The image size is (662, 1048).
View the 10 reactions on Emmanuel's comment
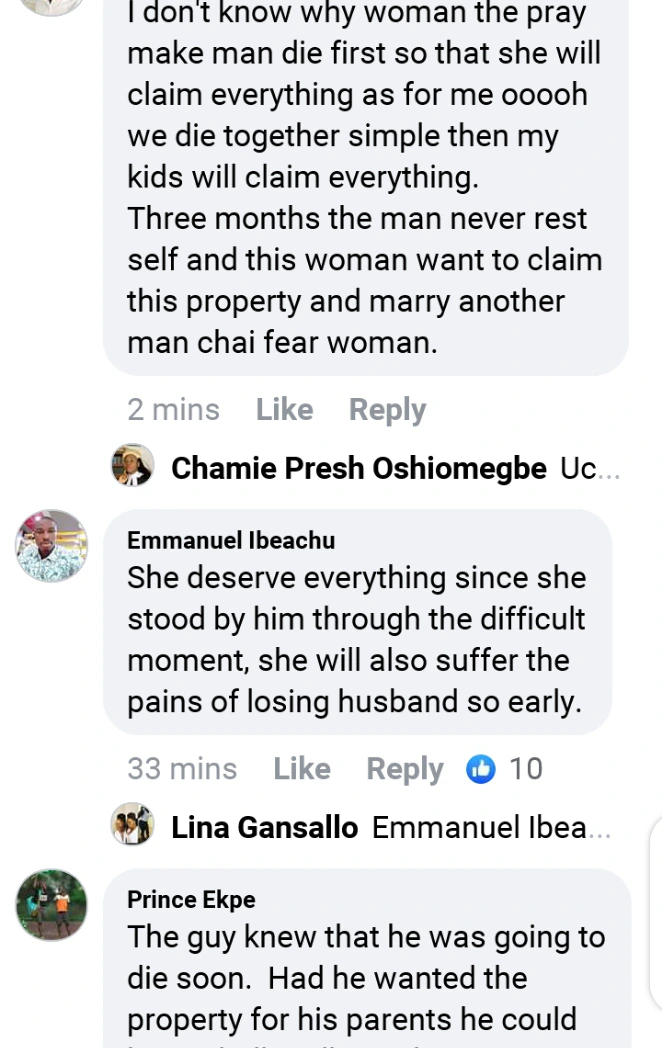tap(505, 768)
